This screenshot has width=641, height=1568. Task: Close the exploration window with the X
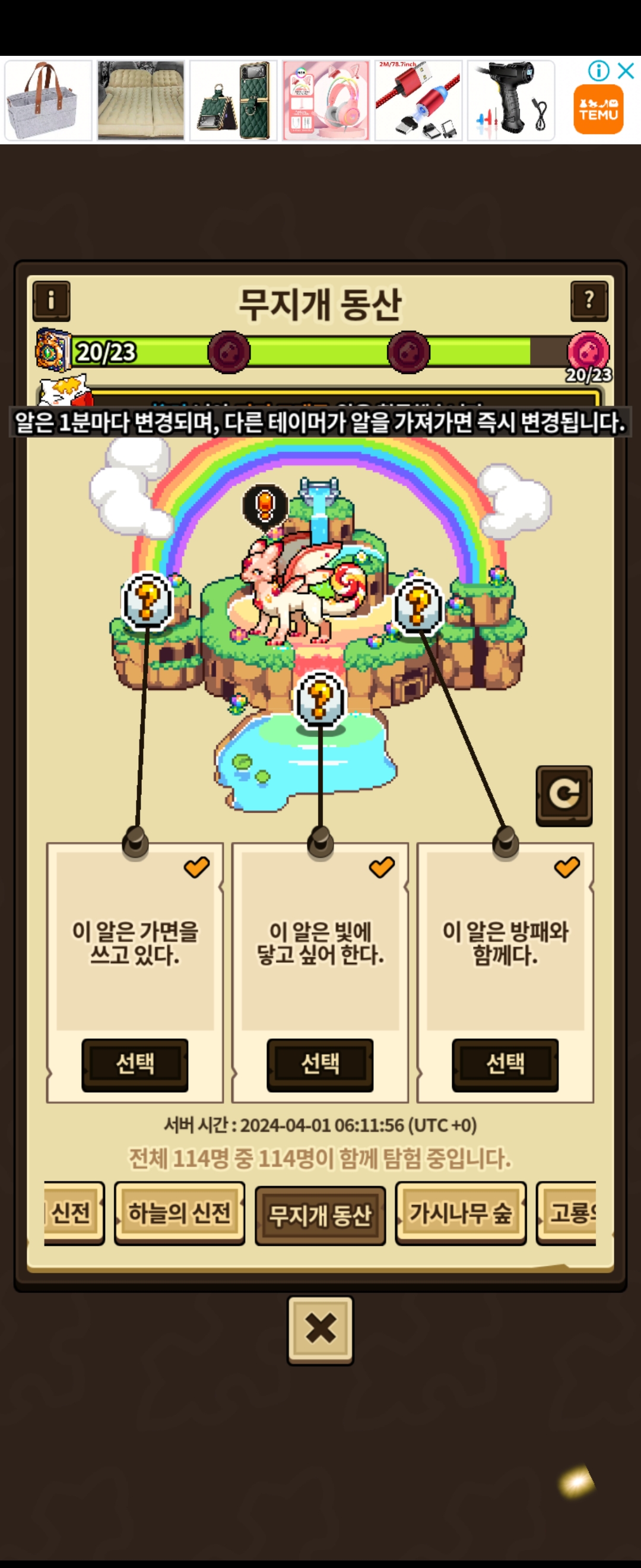point(320,1329)
